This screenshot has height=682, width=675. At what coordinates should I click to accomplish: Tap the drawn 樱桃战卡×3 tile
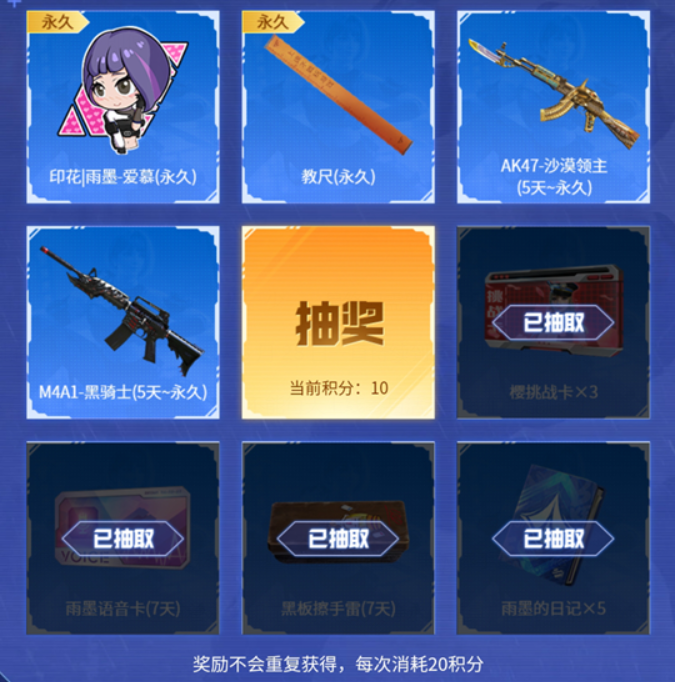coord(554,322)
